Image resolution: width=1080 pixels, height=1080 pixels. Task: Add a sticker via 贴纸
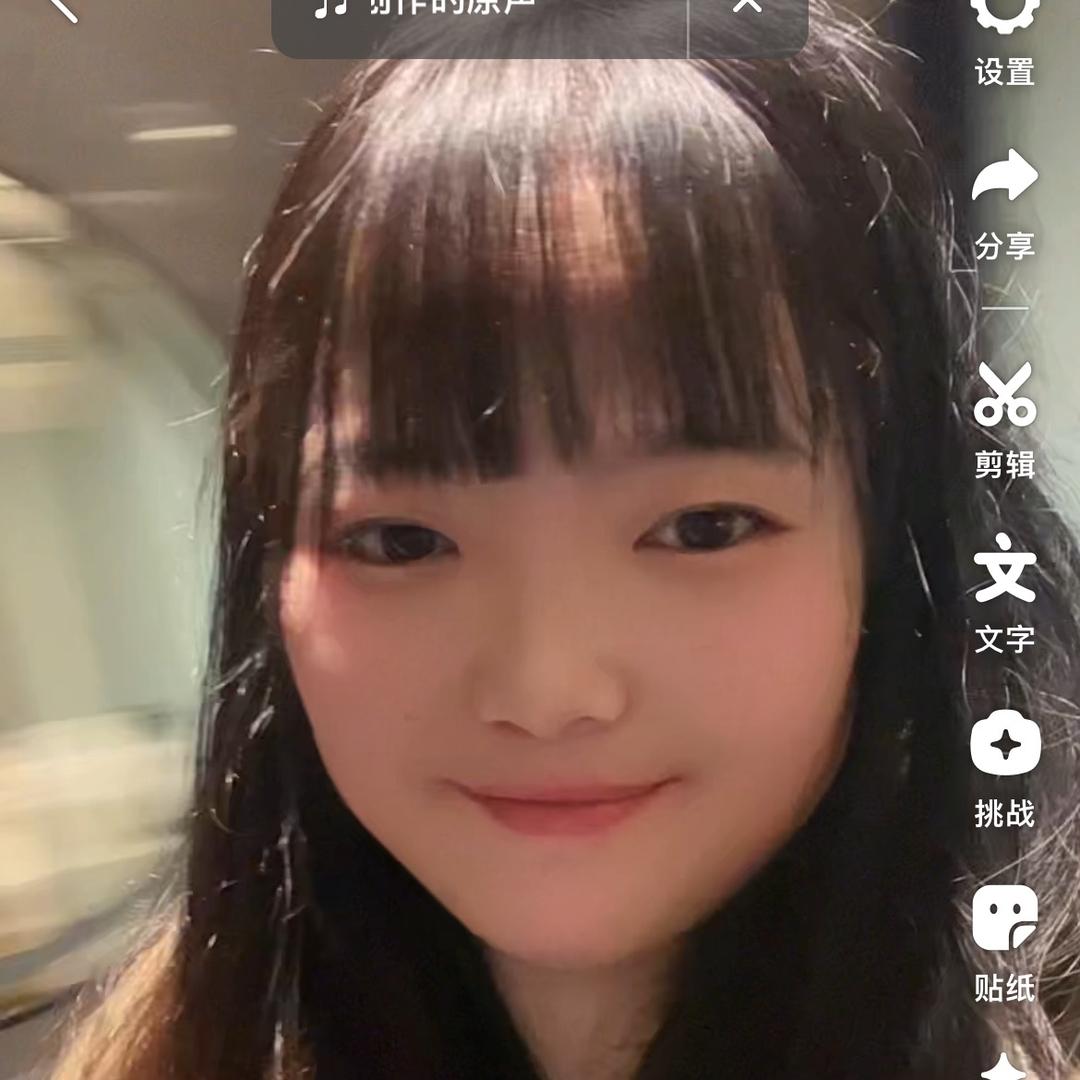1004,940
